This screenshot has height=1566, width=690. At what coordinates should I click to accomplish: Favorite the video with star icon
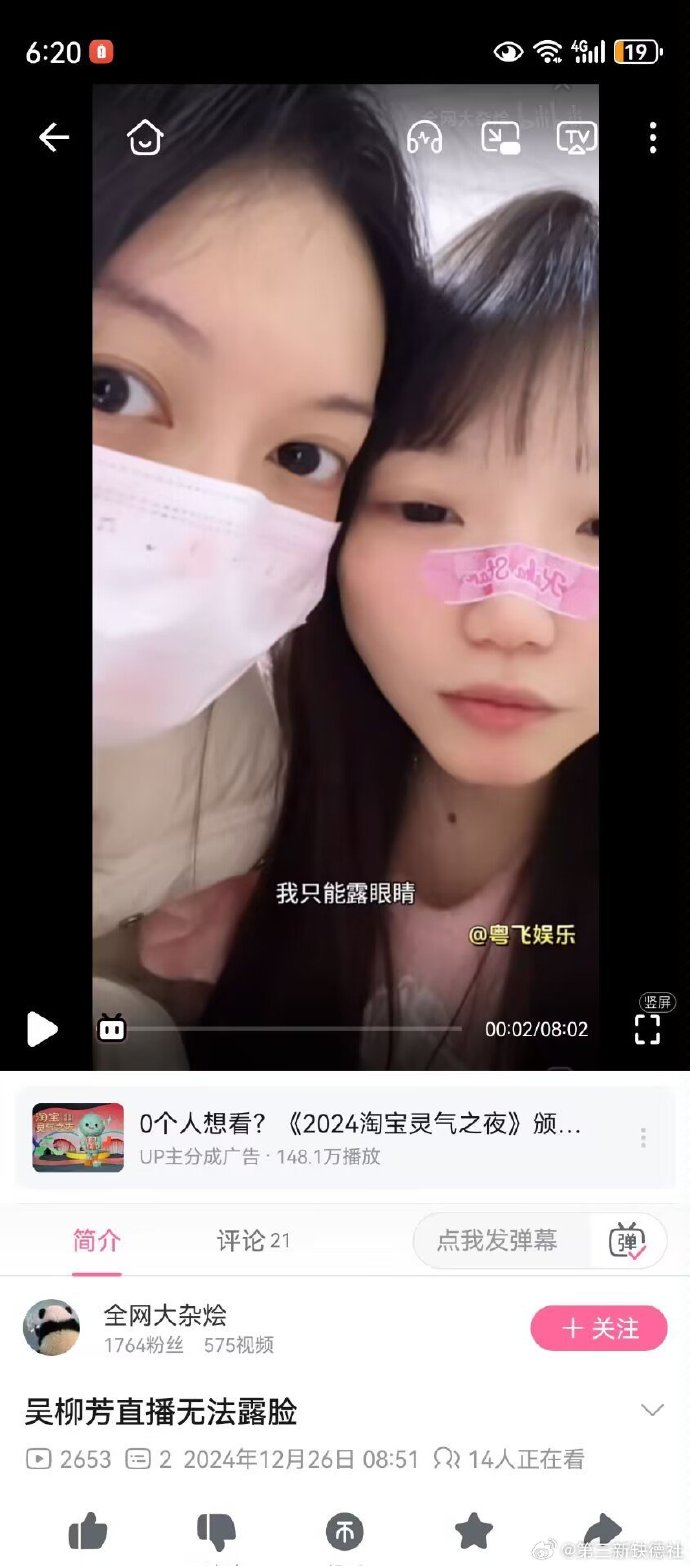pos(473,1530)
